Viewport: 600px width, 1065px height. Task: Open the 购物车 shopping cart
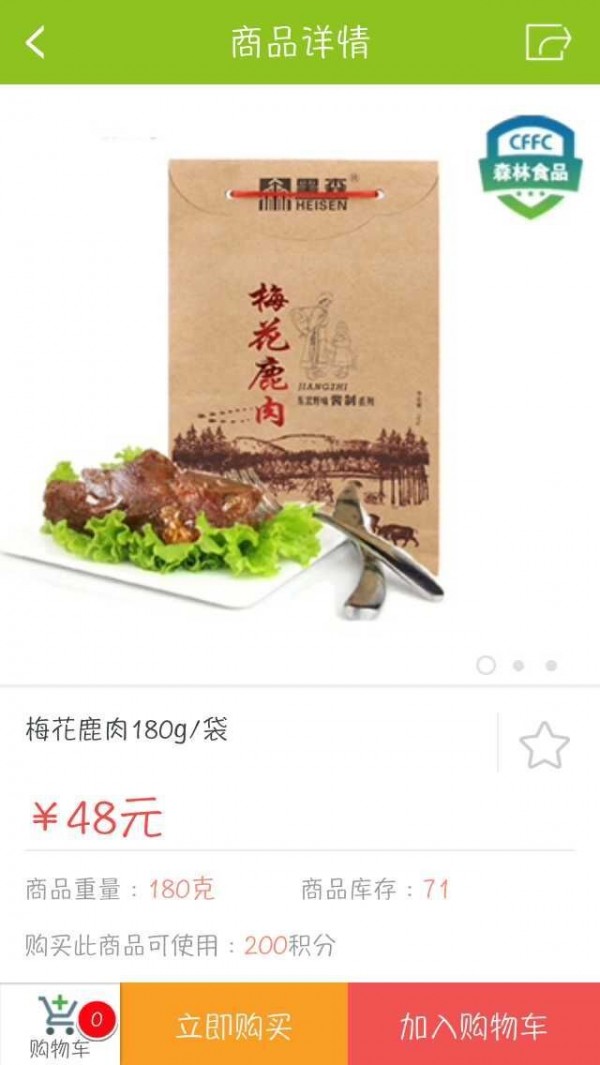tap(60, 1024)
